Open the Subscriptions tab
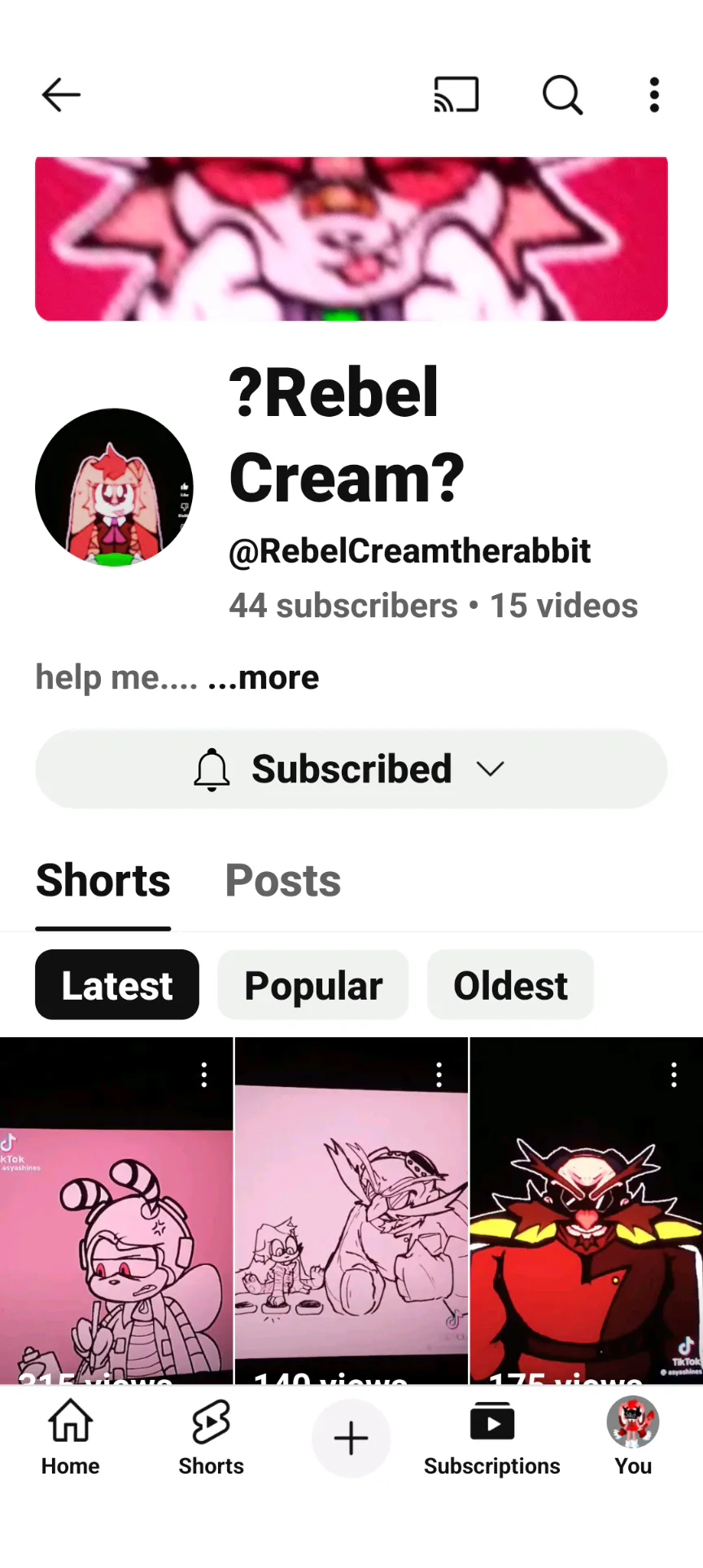This screenshot has height=1568, width=703. (x=491, y=1438)
